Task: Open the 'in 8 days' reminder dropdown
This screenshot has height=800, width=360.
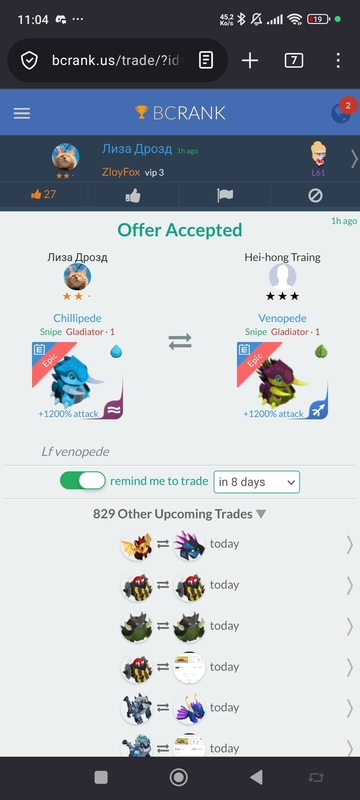Action: click(256, 482)
